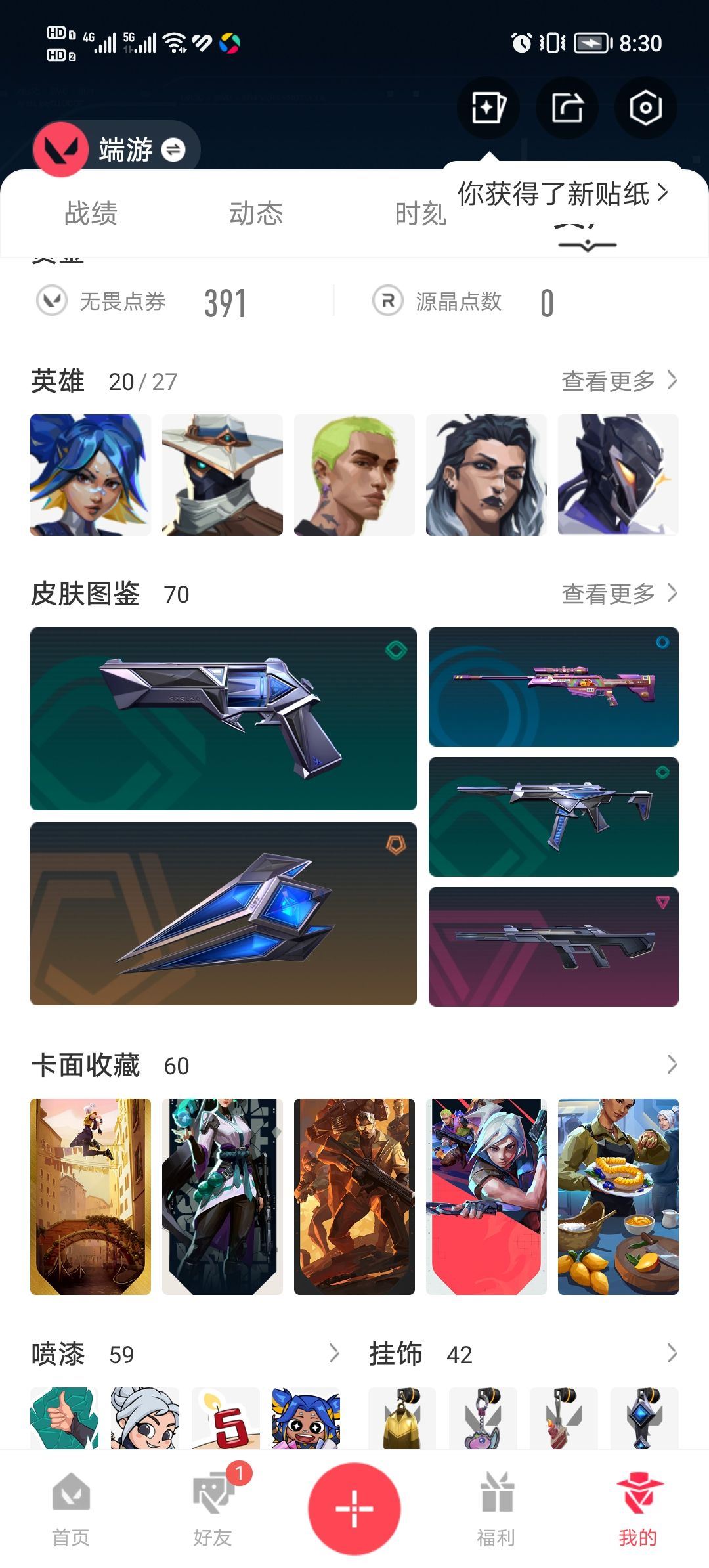
Task: View more heroes via 查看更多 next to 英雄
Action: [618, 381]
